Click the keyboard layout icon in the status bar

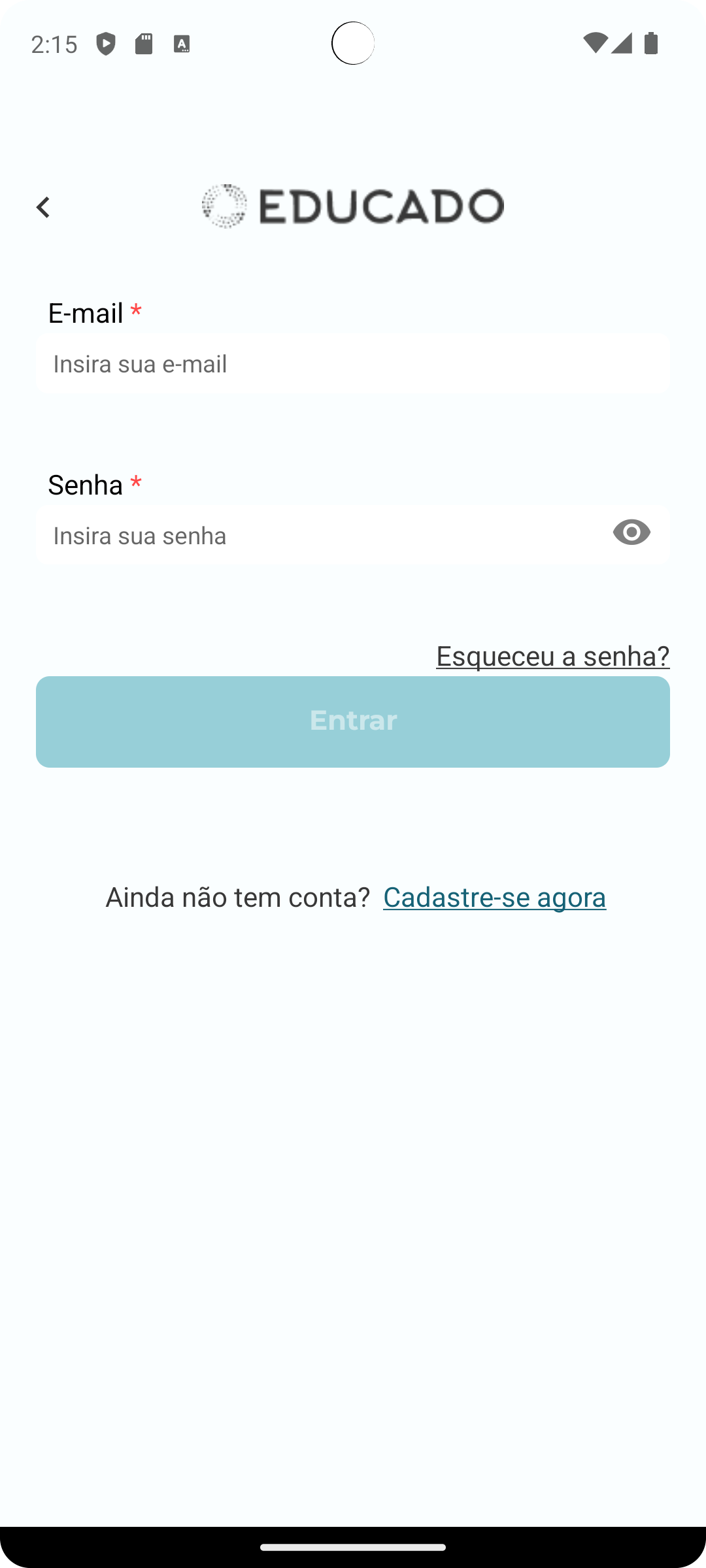click(x=182, y=44)
